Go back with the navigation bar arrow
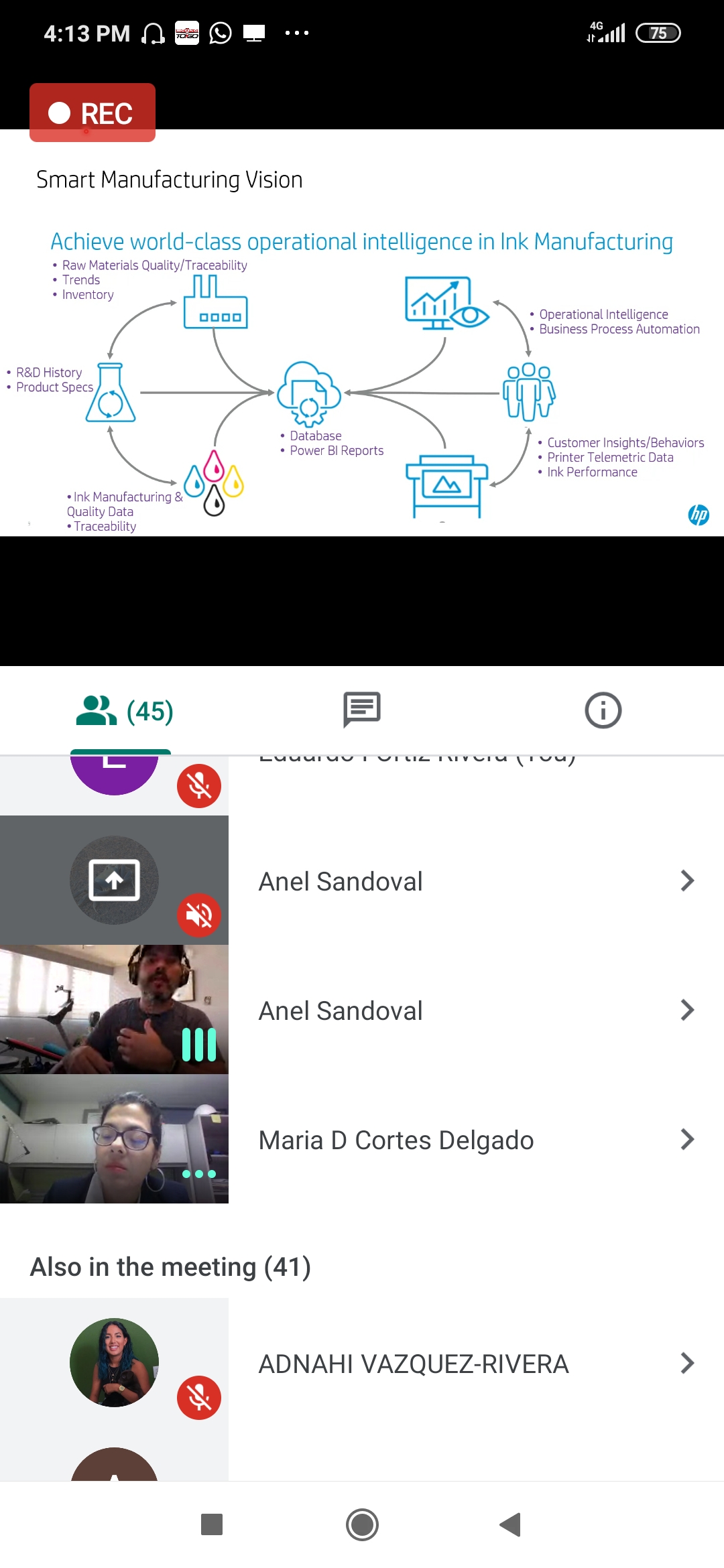Image resolution: width=724 pixels, height=1568 pixels. pyautogui.click(x=511, y=1525)
